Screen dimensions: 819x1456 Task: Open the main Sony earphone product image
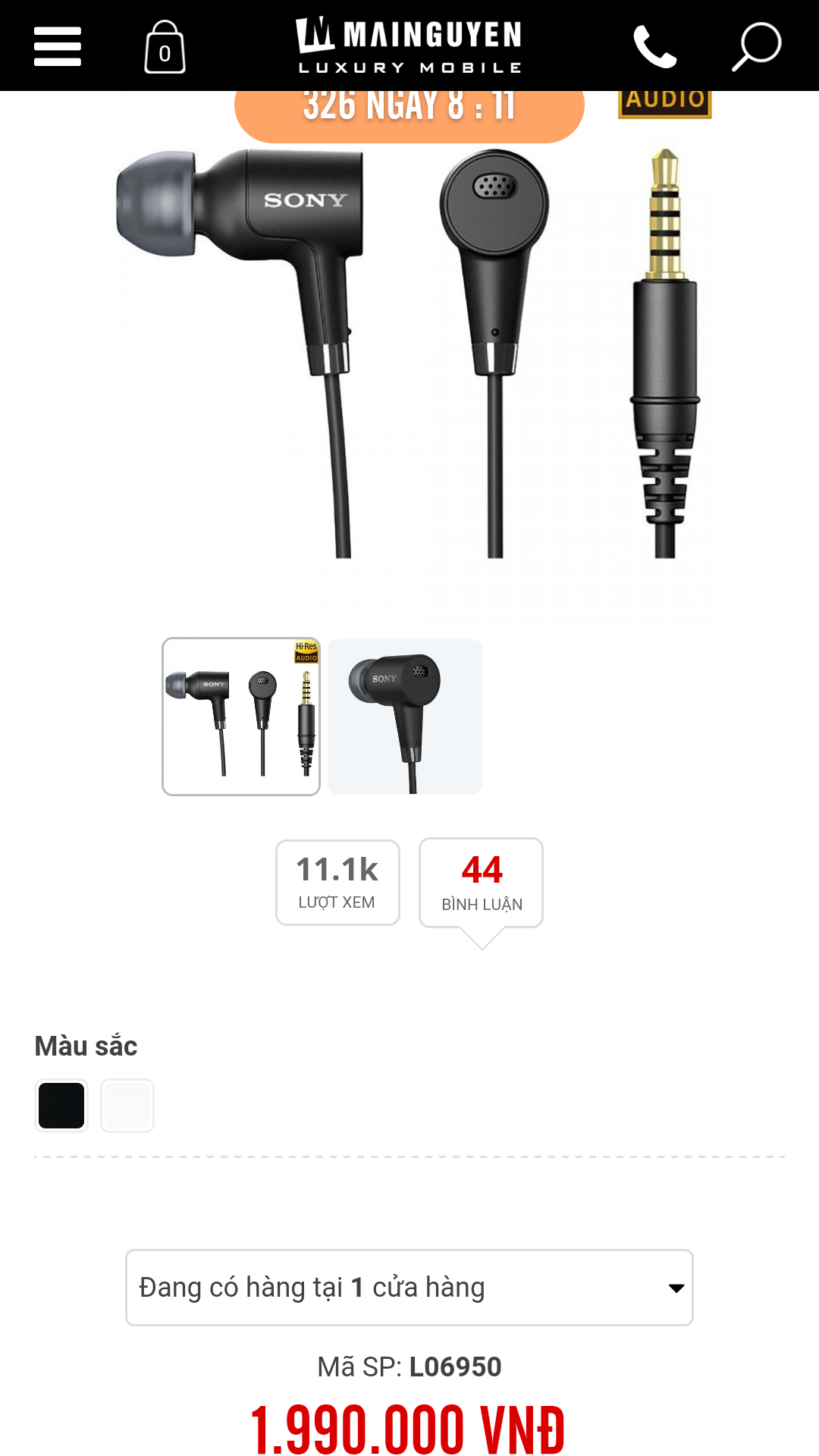(409, 356)
